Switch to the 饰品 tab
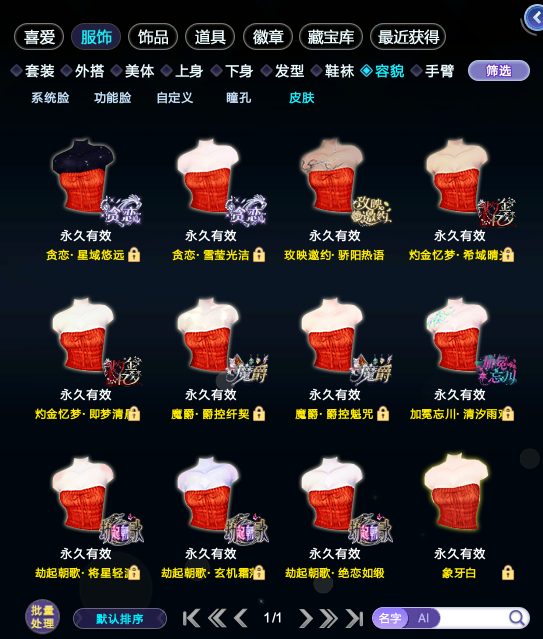 click(153, 37)
